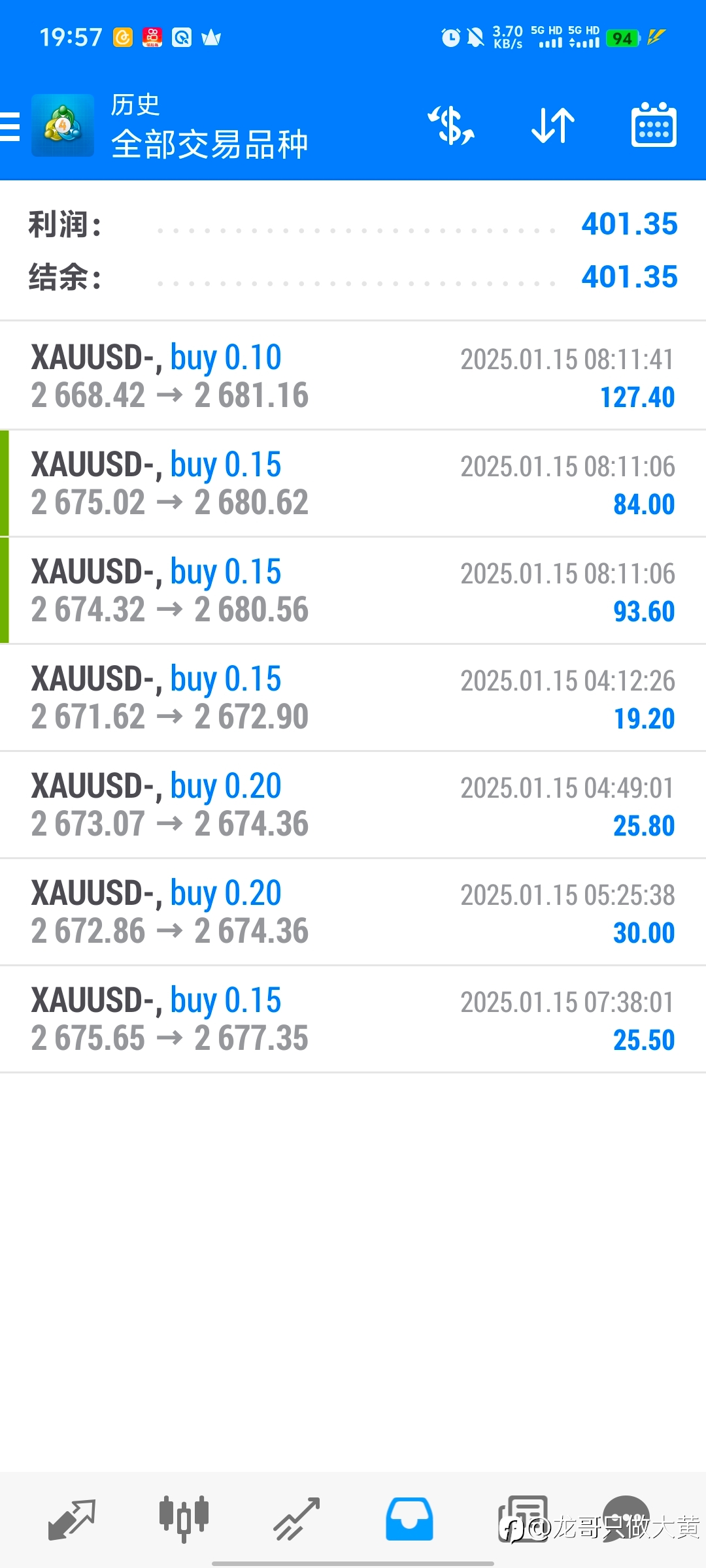
Task: Open the trade with profit 84.00
Action: (353, 483)
